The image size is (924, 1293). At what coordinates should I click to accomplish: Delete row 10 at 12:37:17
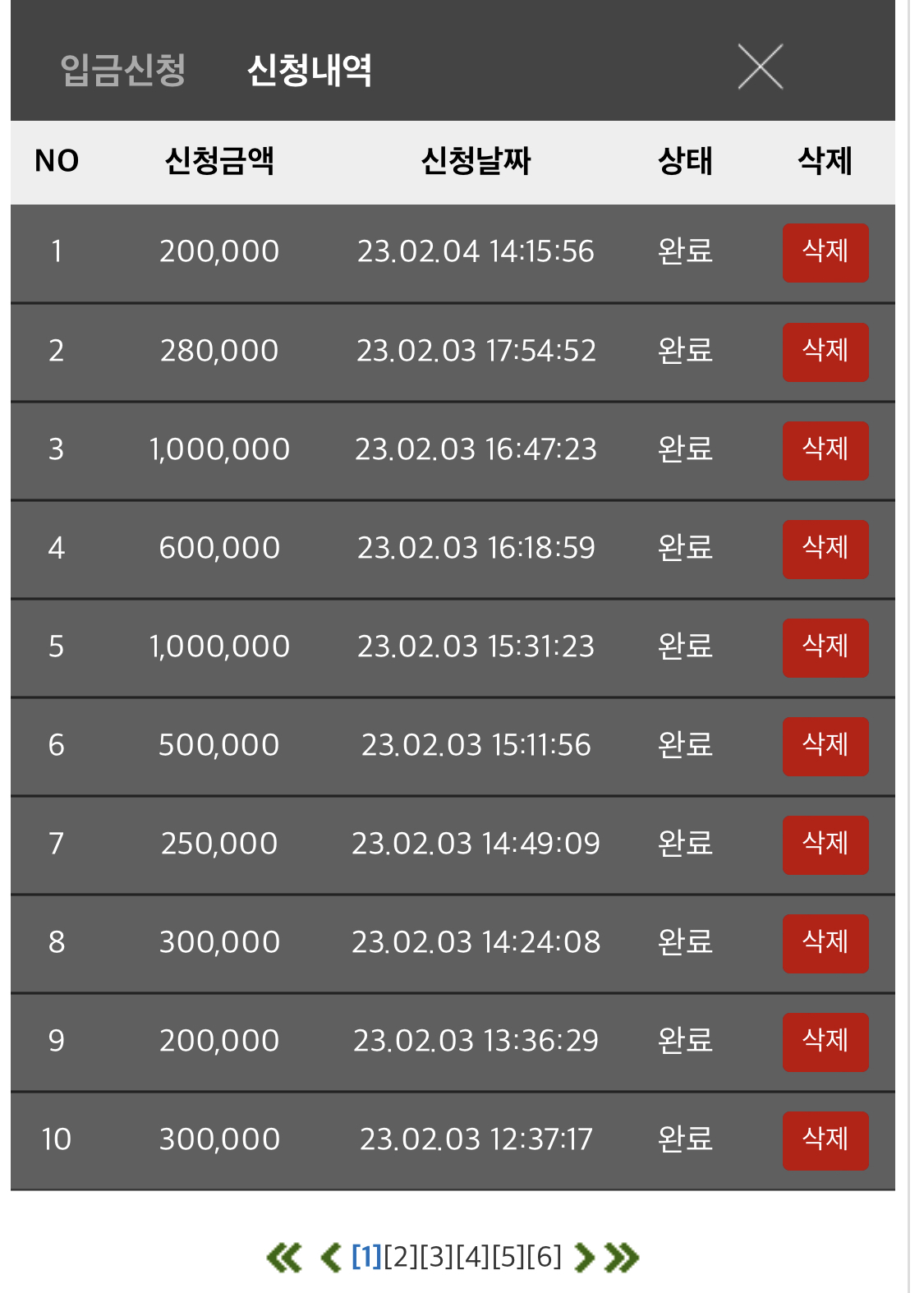(x=825, y=1140)
